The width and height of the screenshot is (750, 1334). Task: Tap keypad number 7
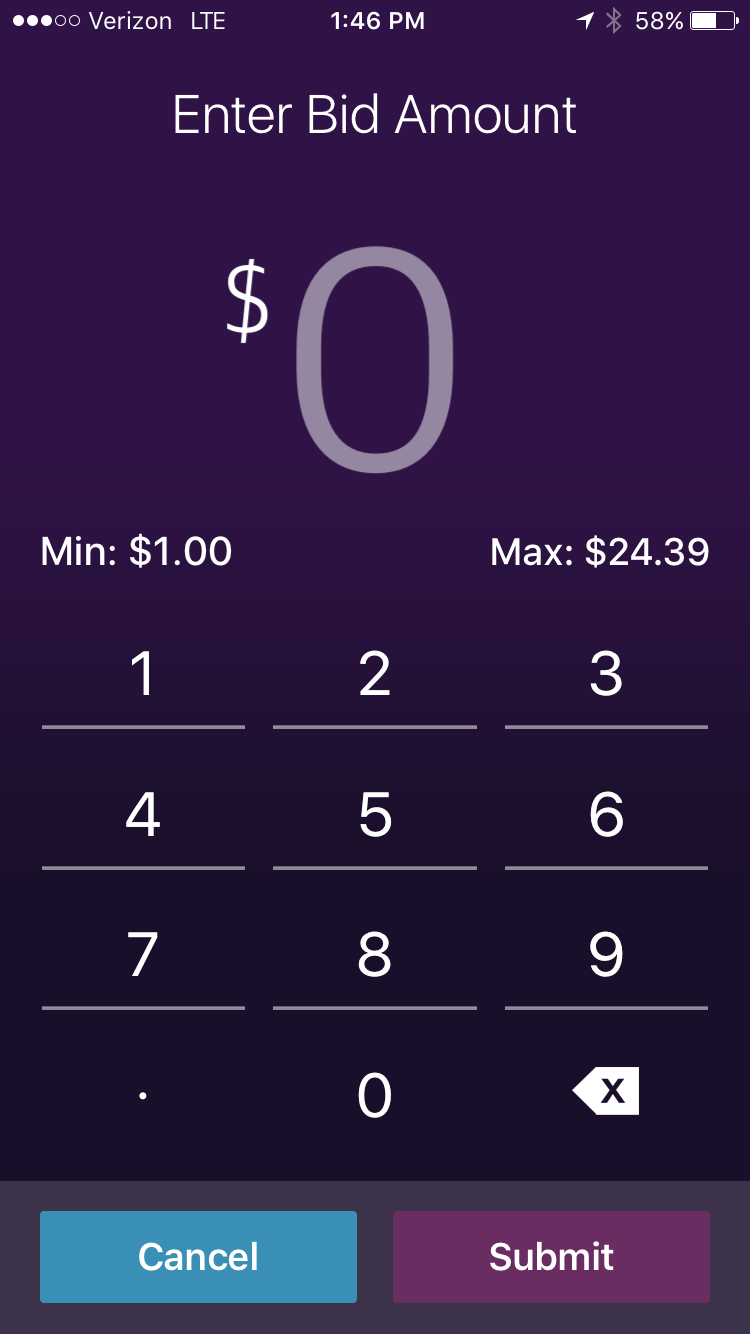[x=143, y=955]
